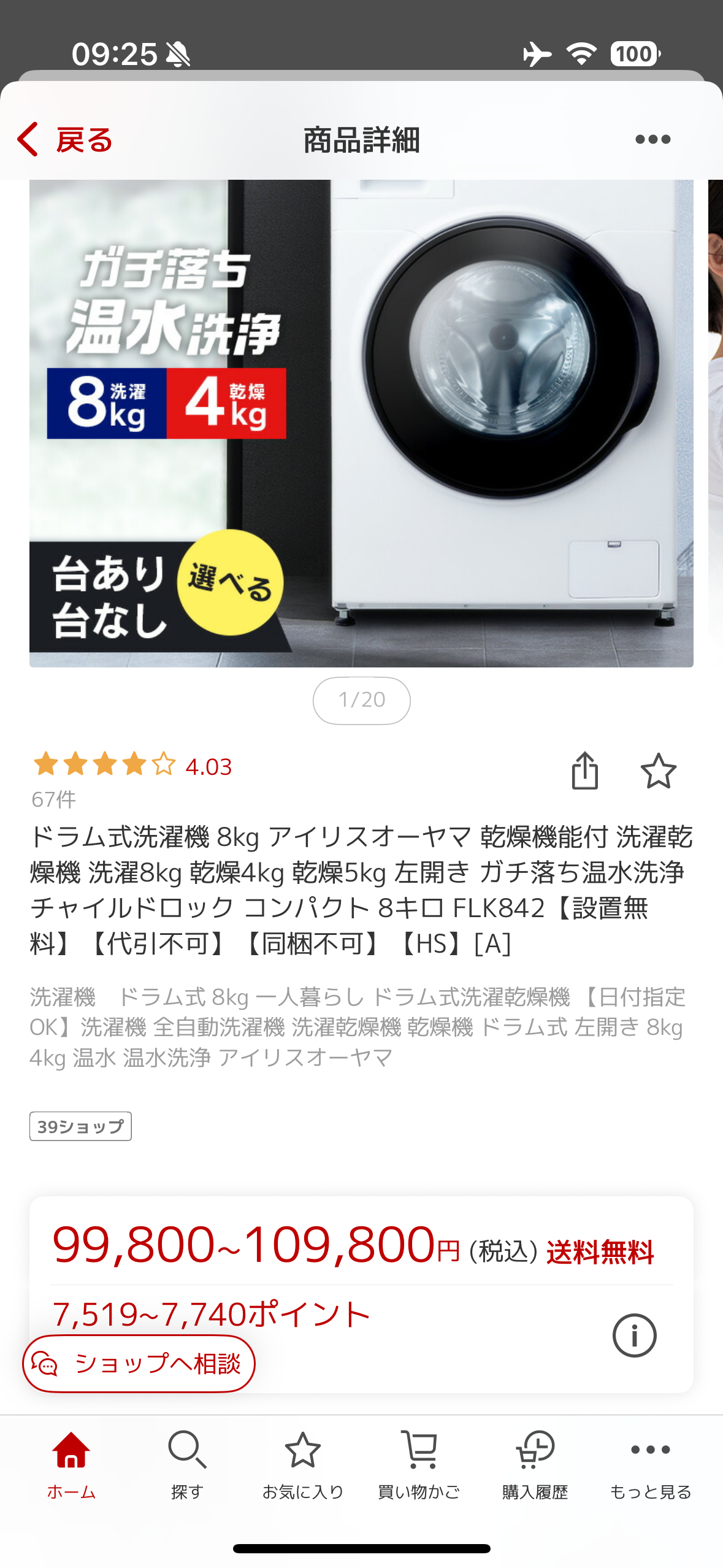Open the 探す search tab
Image resolution: width=723 pixels, height=1568 pixels.
(x=187, y=1466)
